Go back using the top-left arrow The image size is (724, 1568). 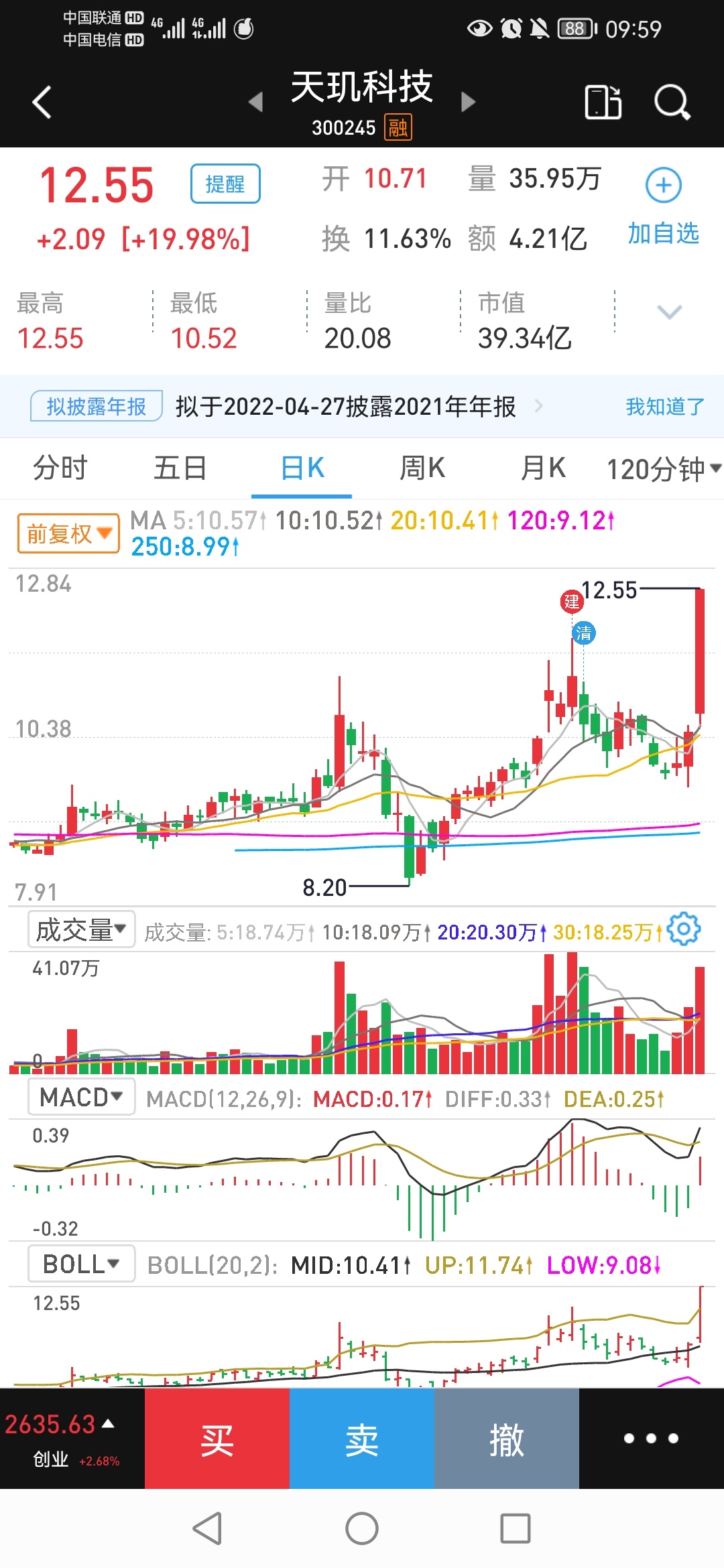(x=42, y=103)
